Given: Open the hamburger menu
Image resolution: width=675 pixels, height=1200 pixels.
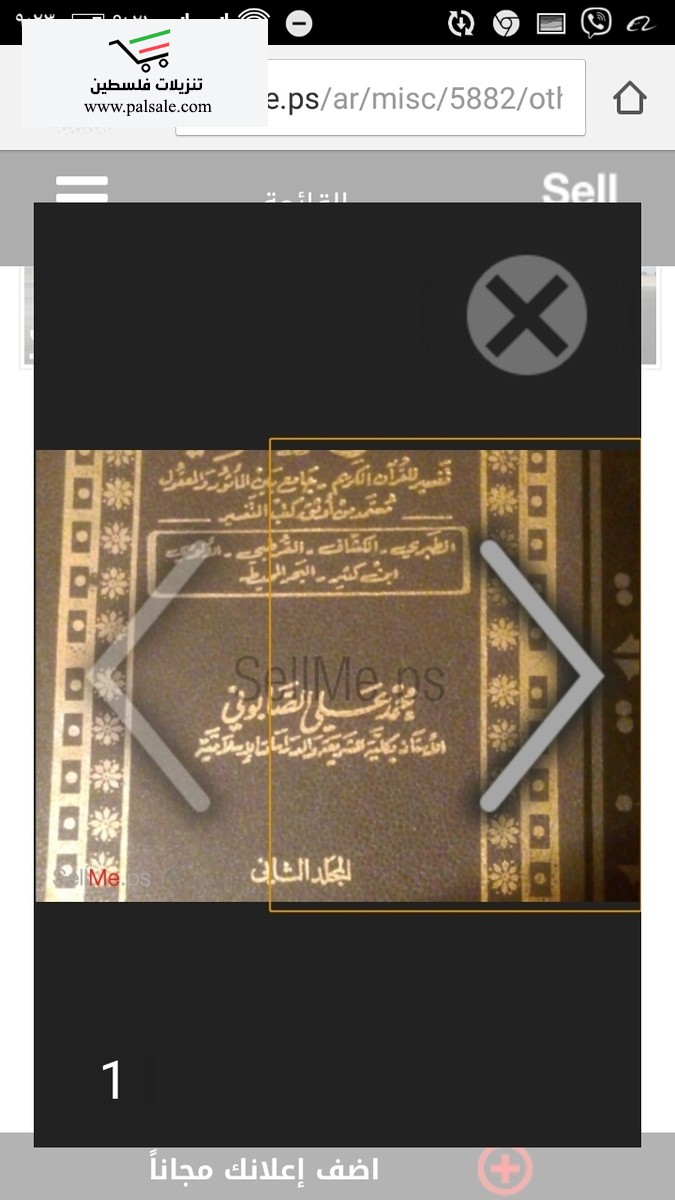Looking at the screenshot, I should click(82, 189).
